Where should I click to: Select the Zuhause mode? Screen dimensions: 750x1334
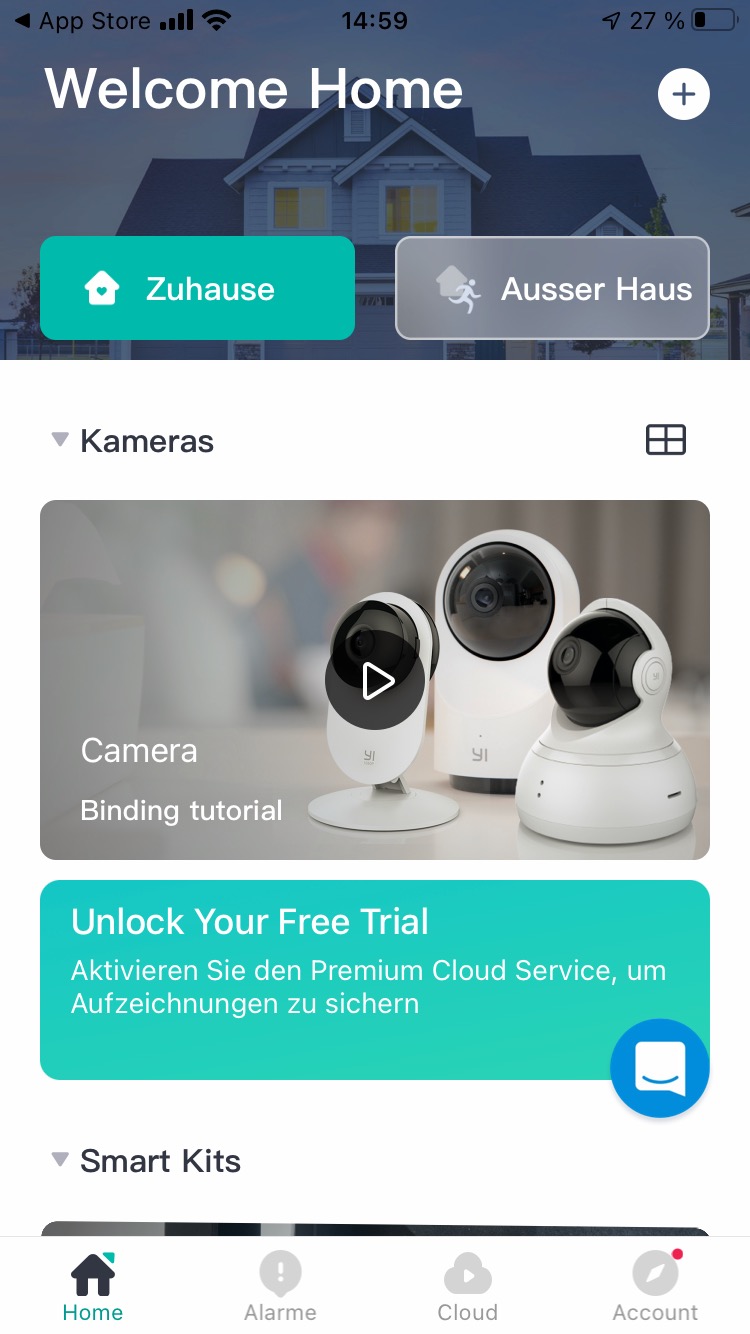pos(197,288)
